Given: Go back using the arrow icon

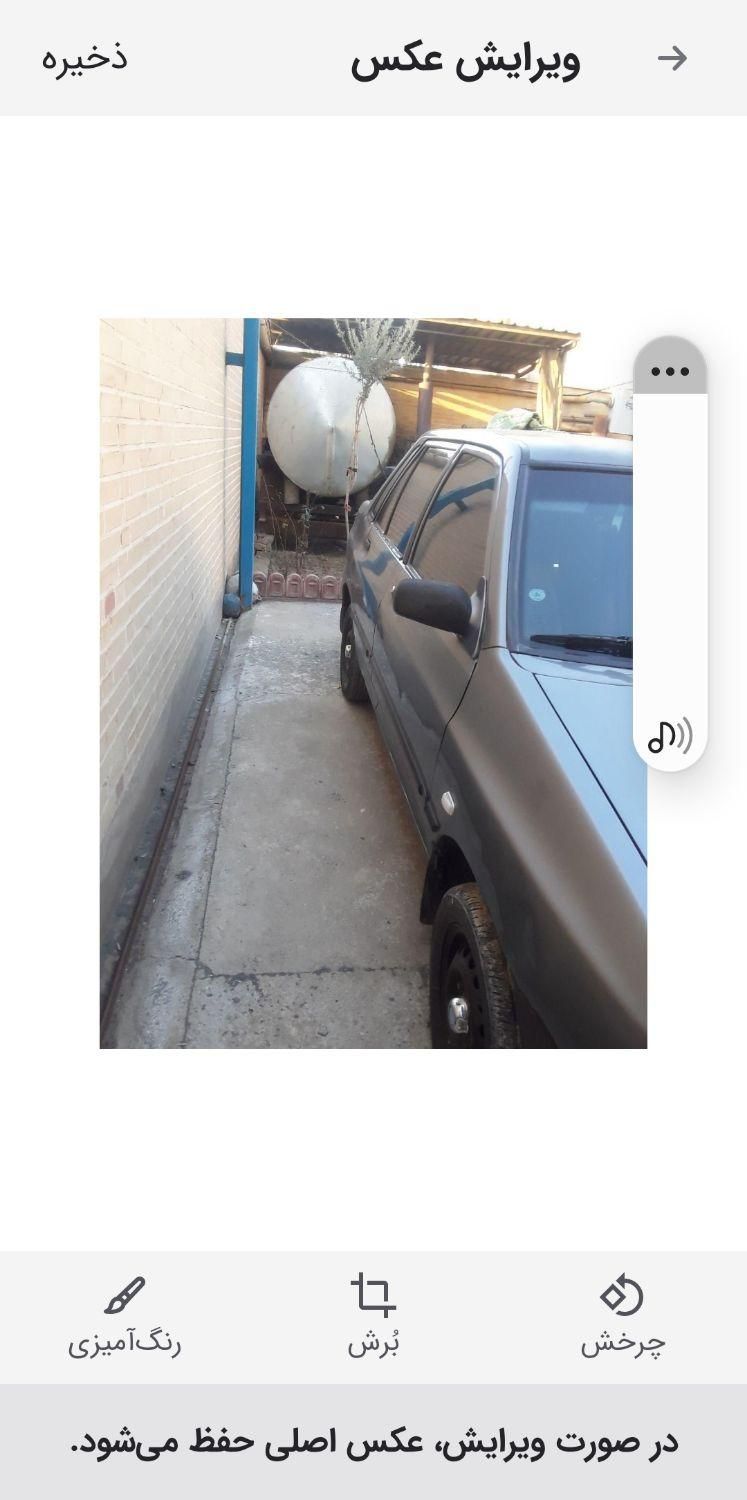Looking at the screenshot, I should point(672,58).
